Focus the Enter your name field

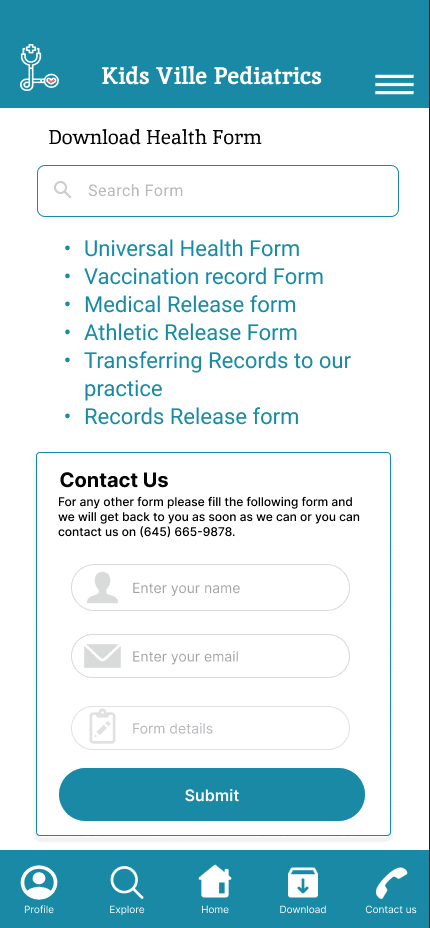tap(210, 588)
